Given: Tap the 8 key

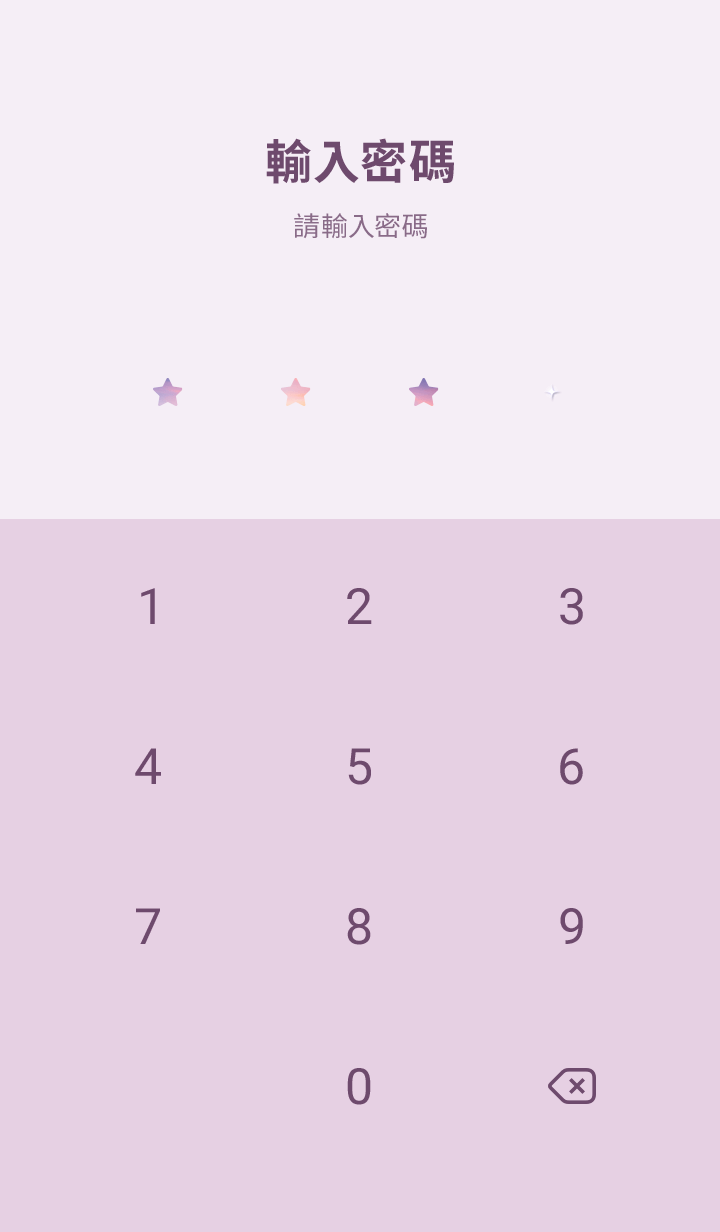Looking at the screenshot, I should click(x=359, y=927).
